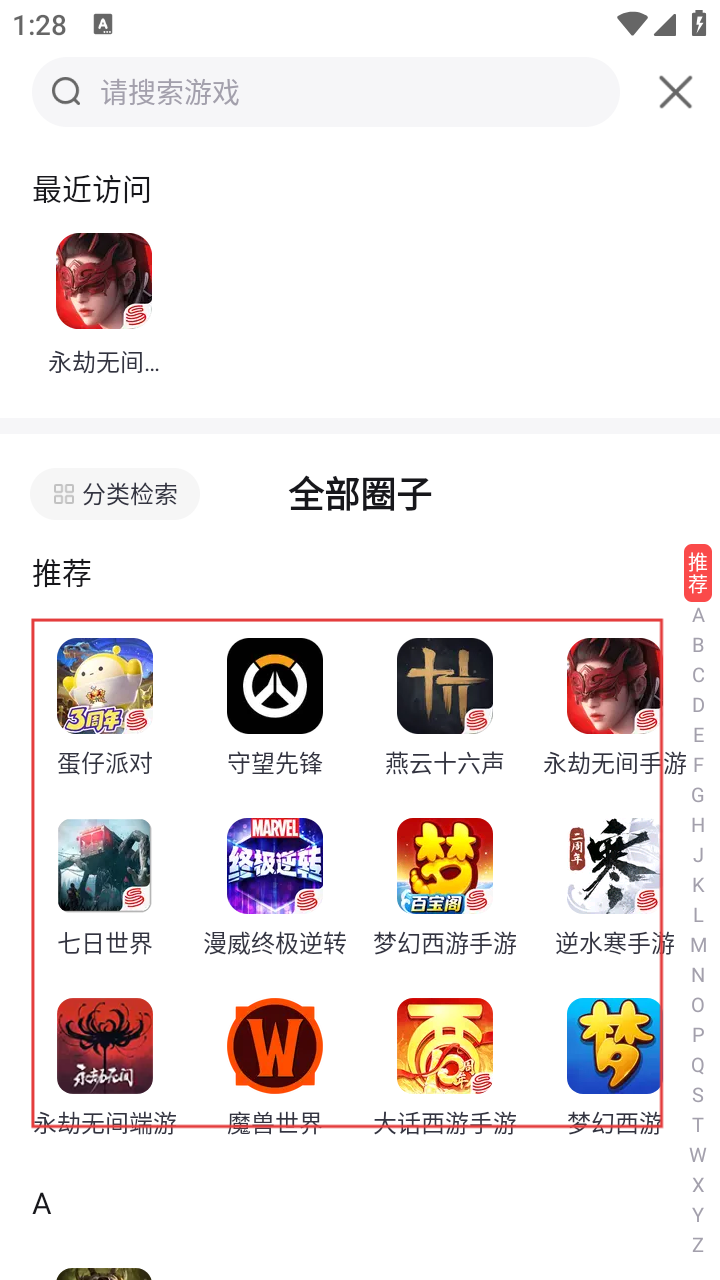Close the game search screen
The height and width of the screenshot is (1280, 720).
click(x=676, y=92)
